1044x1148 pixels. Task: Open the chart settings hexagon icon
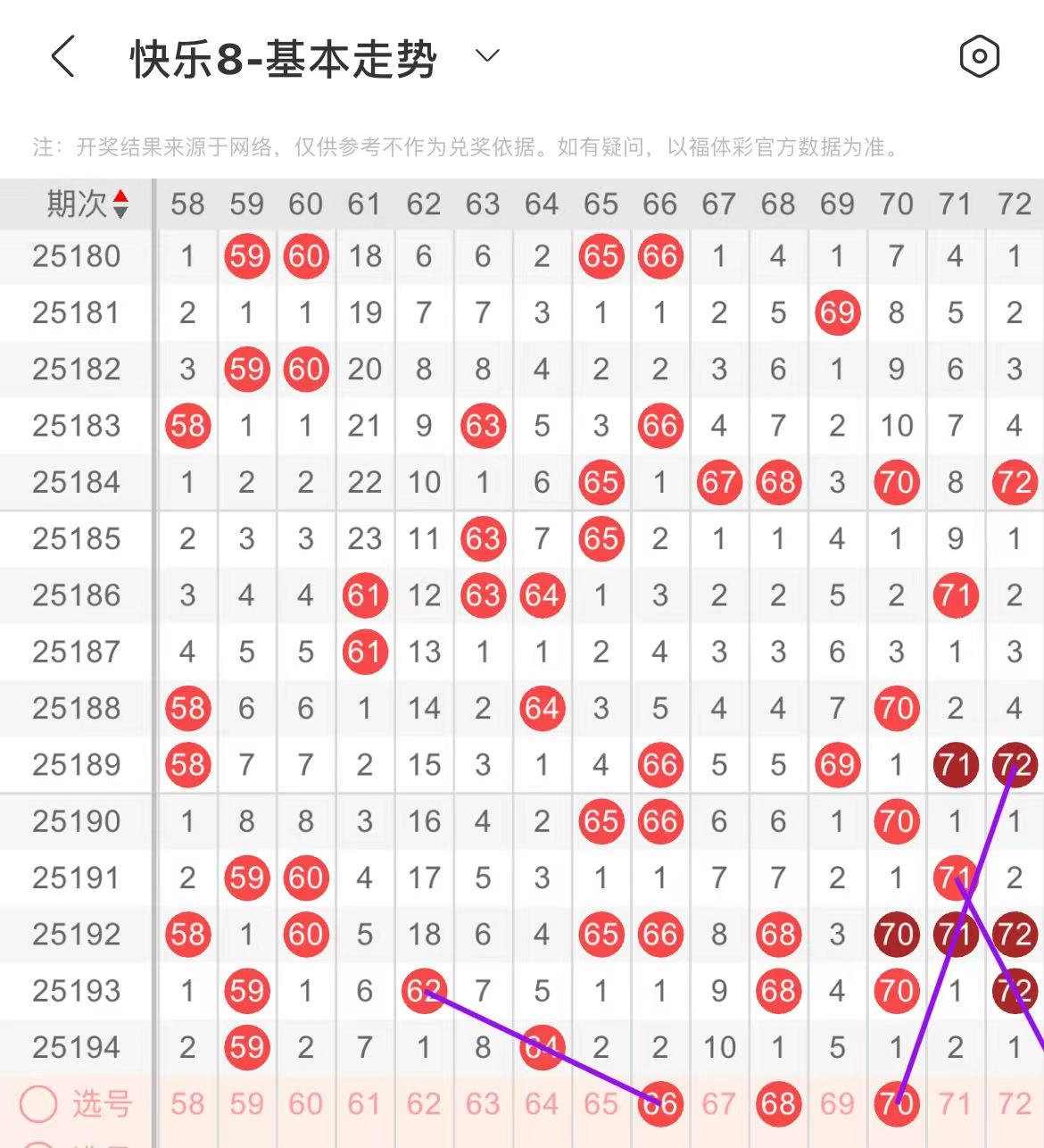(979, 57)
